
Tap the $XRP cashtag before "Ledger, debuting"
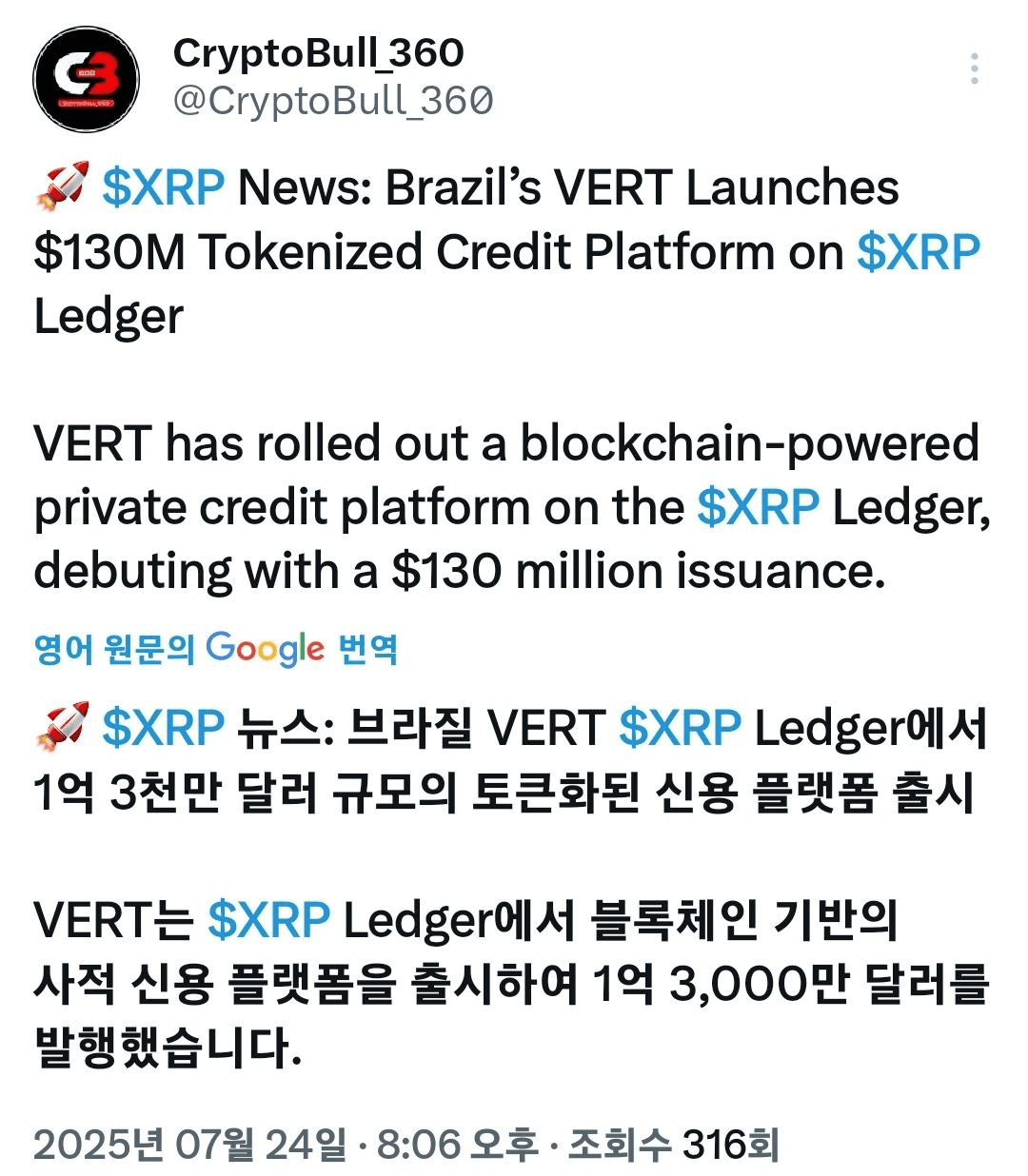pos(758,507)
